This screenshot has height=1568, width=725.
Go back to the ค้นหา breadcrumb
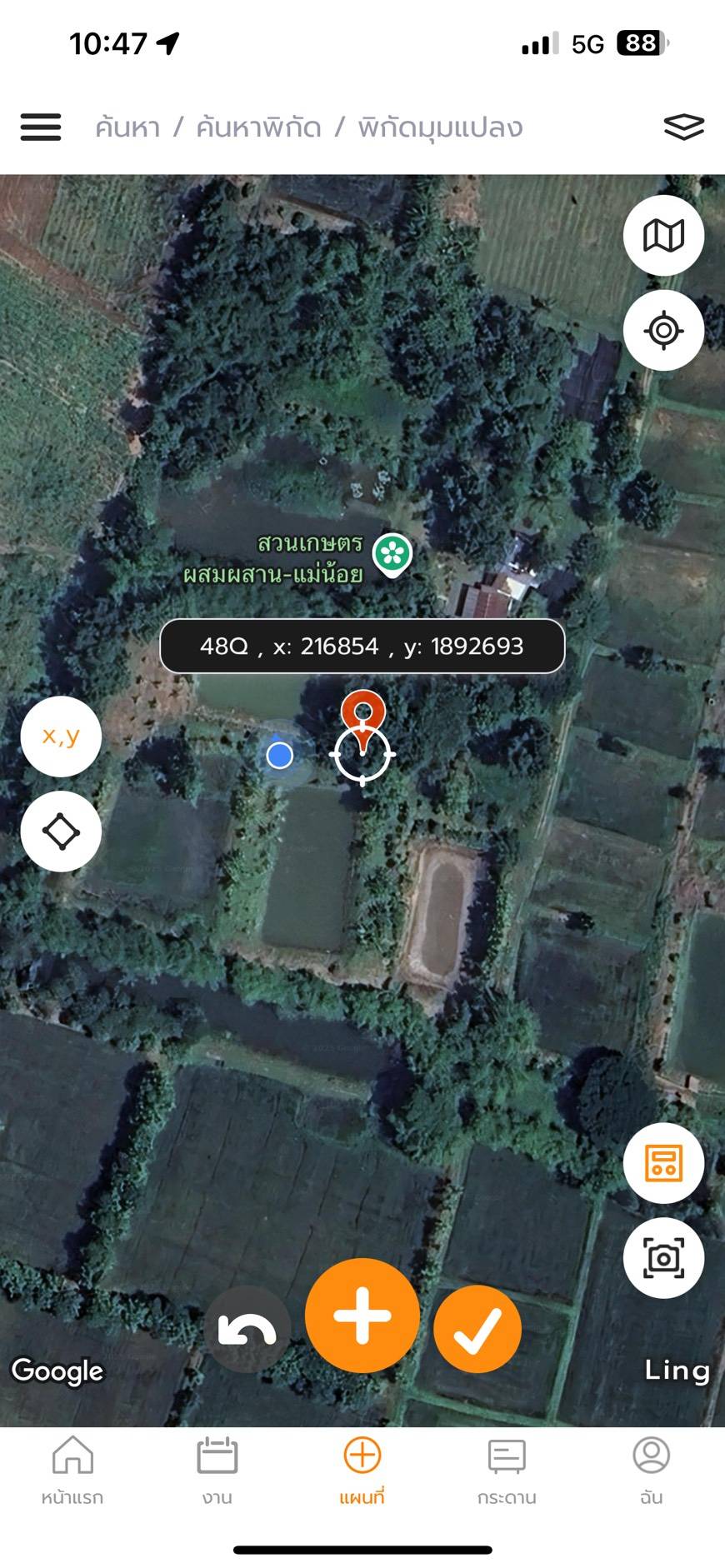pos(127,127)
